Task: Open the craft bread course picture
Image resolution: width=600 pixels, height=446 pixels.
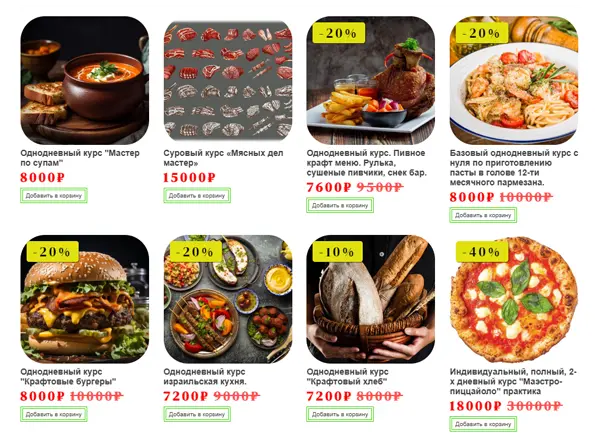Action: click(x=370, y=298)
